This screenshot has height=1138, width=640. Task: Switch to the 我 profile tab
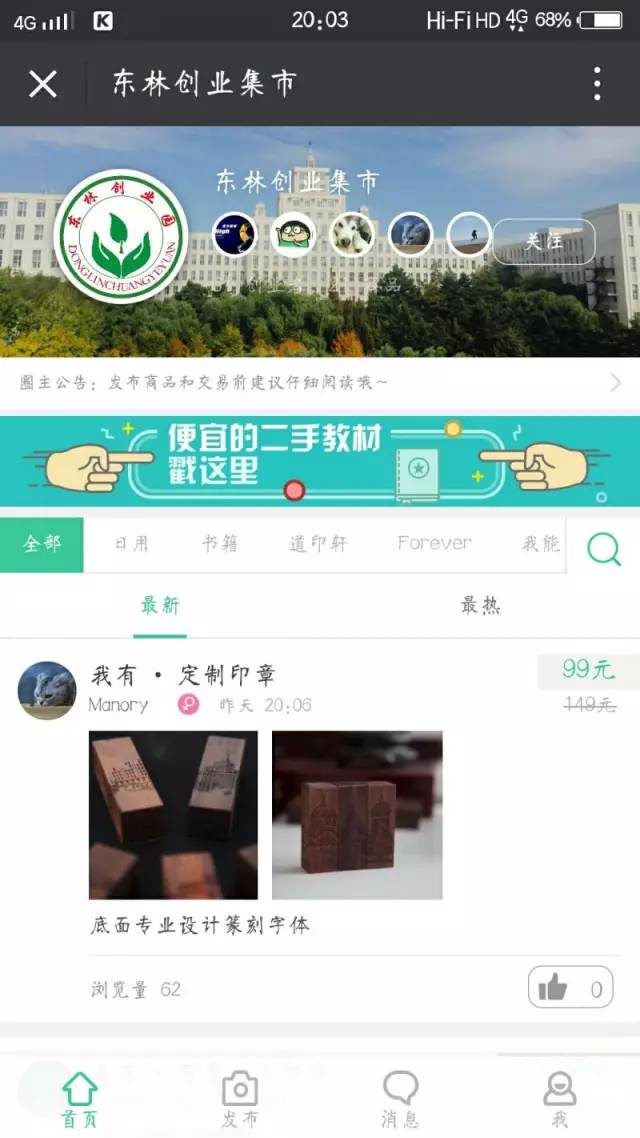tap(559, 1098)
